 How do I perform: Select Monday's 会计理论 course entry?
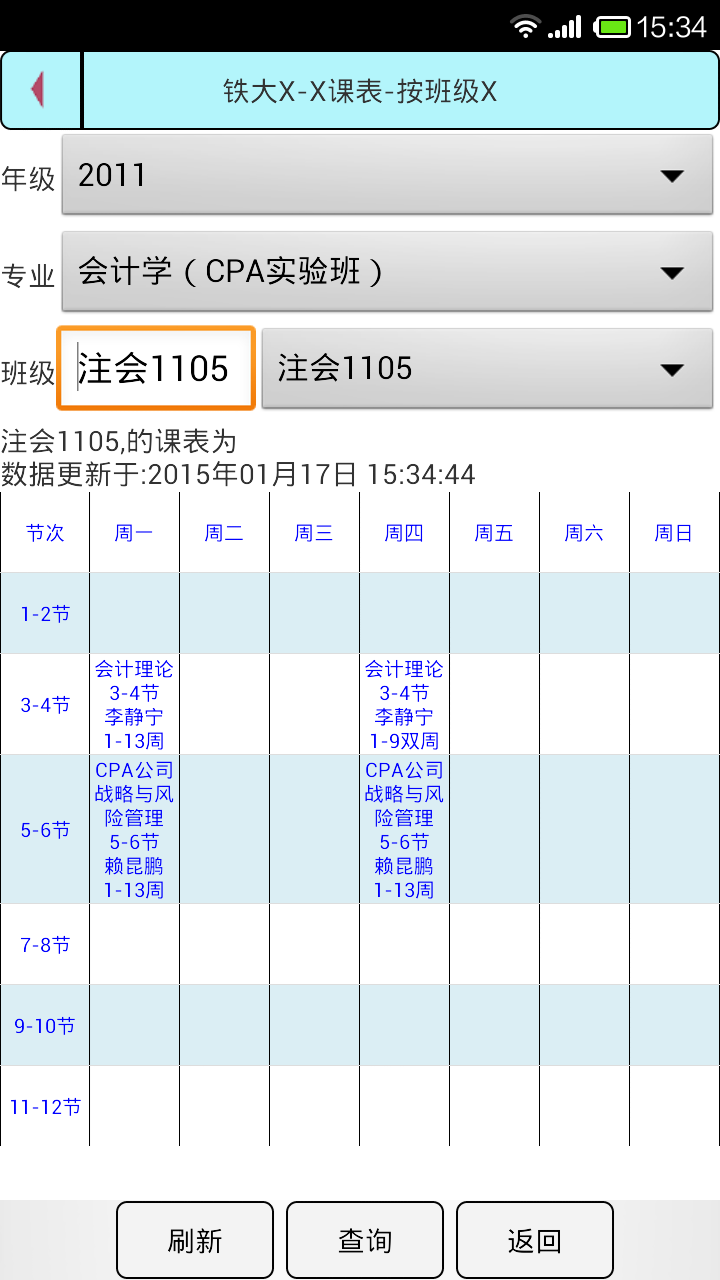click(x=133, y=704)
